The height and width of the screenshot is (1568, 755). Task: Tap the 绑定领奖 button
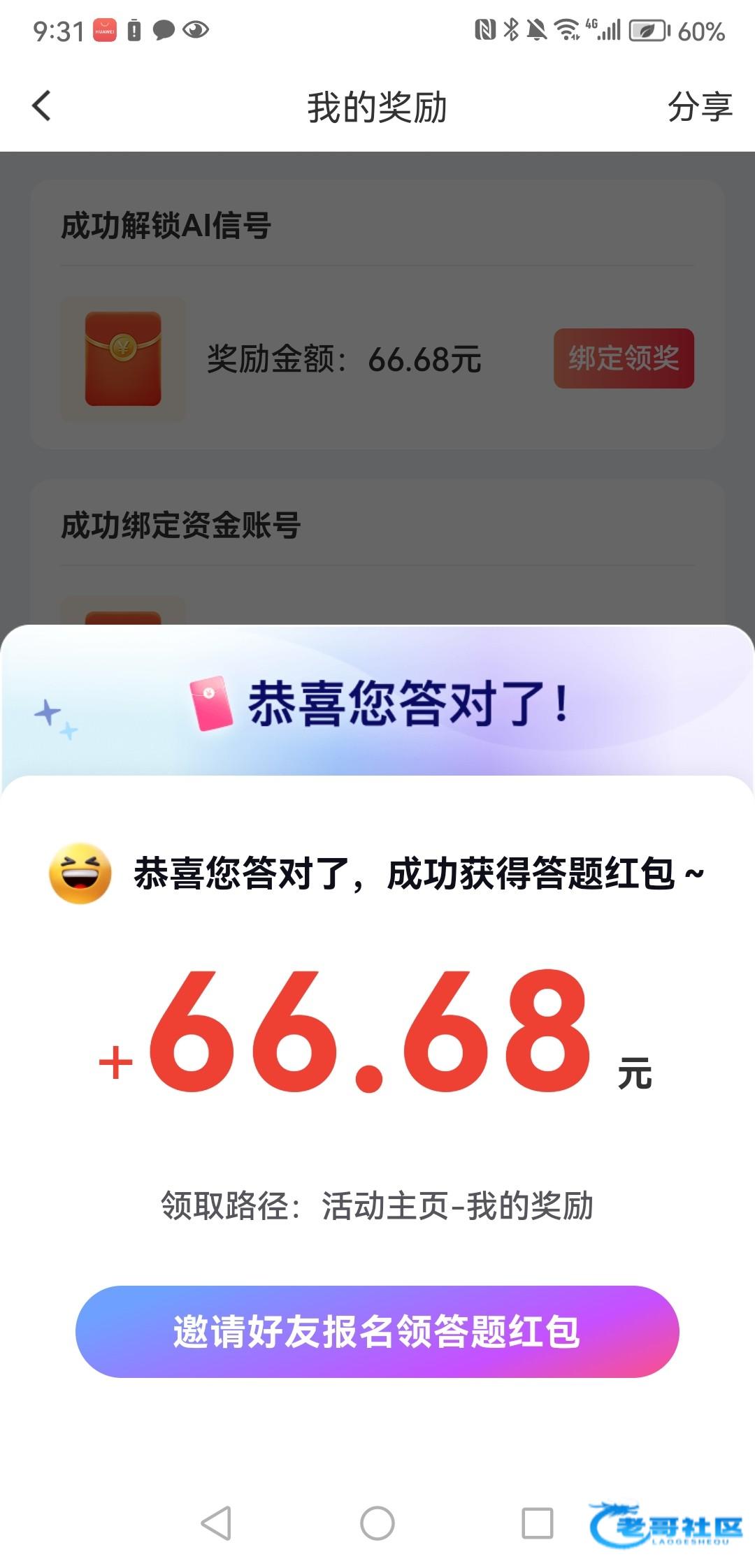[x=624, y=358]
